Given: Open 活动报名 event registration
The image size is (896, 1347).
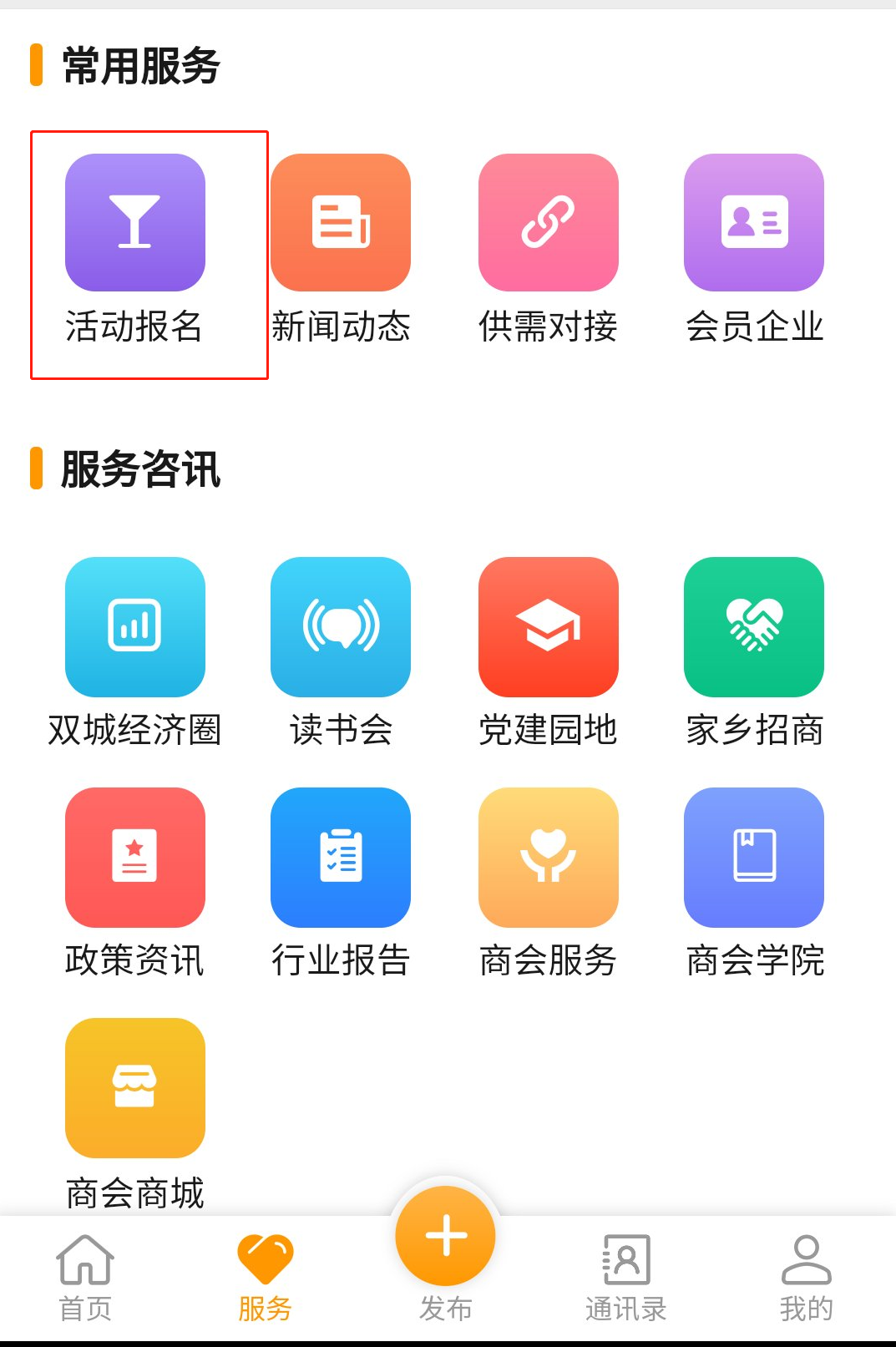Looking at the screenshot, I should tap(134, 223).
